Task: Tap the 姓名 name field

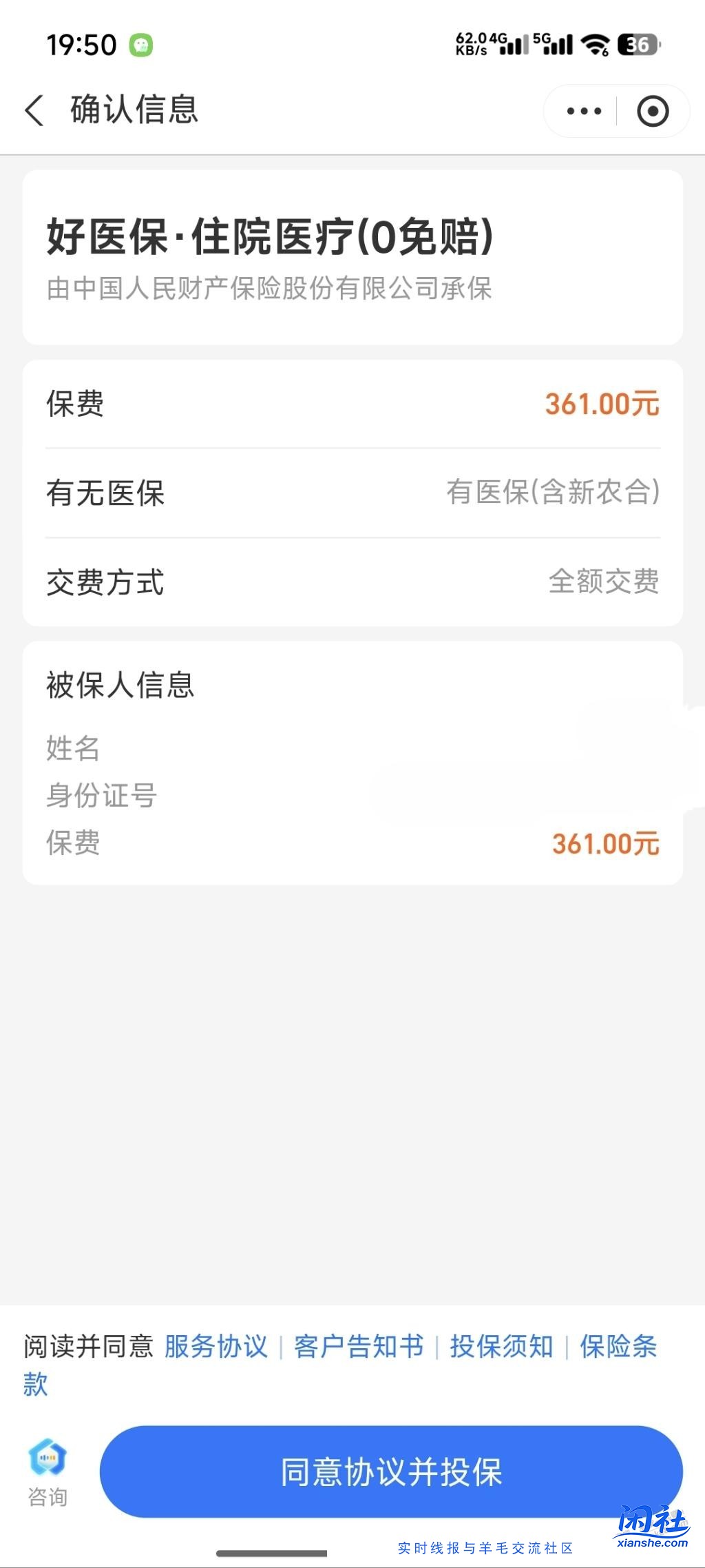Action: click(x=70, y=750)
